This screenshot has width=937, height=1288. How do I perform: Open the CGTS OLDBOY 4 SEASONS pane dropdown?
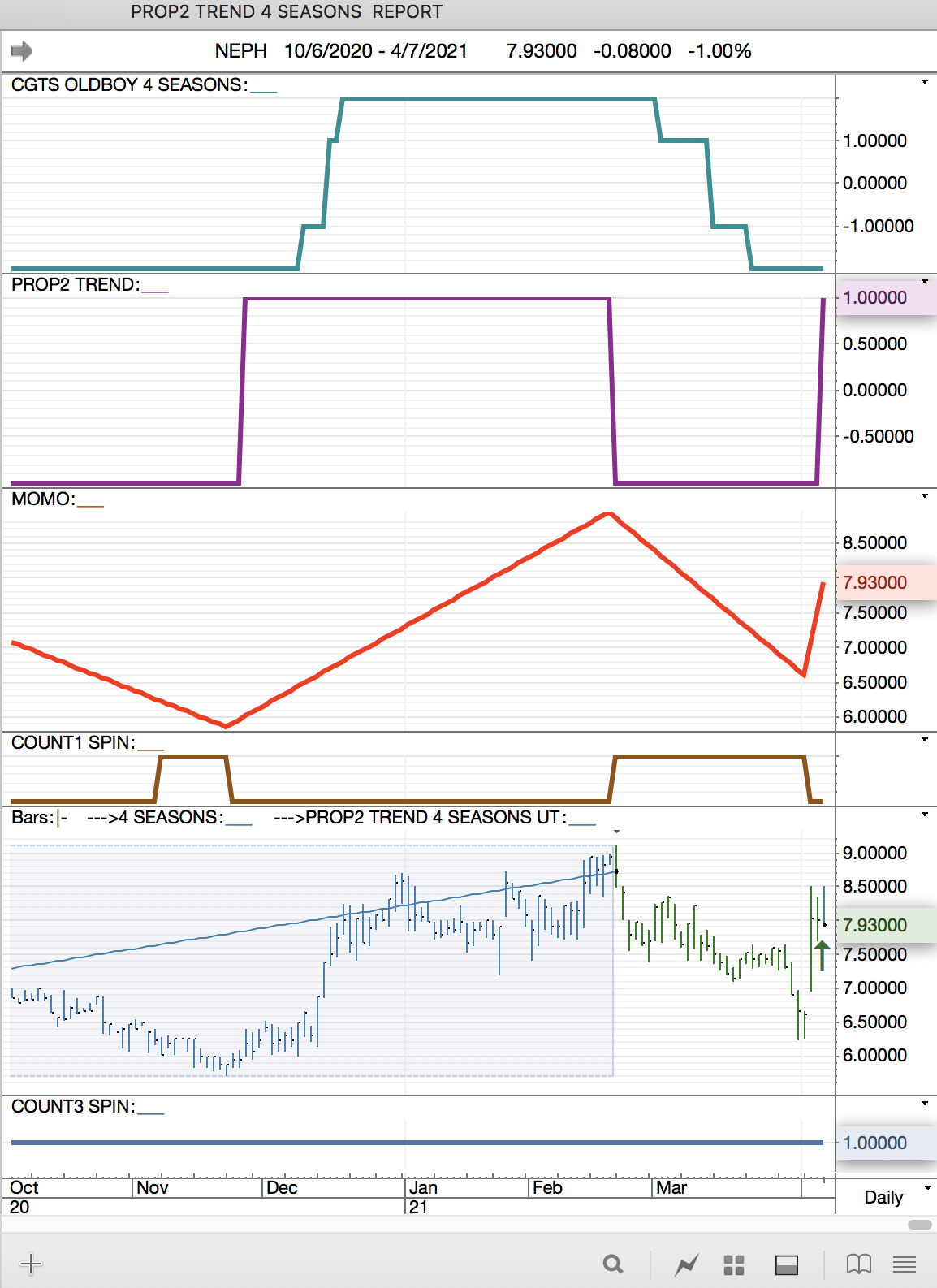tap(924, 82)
